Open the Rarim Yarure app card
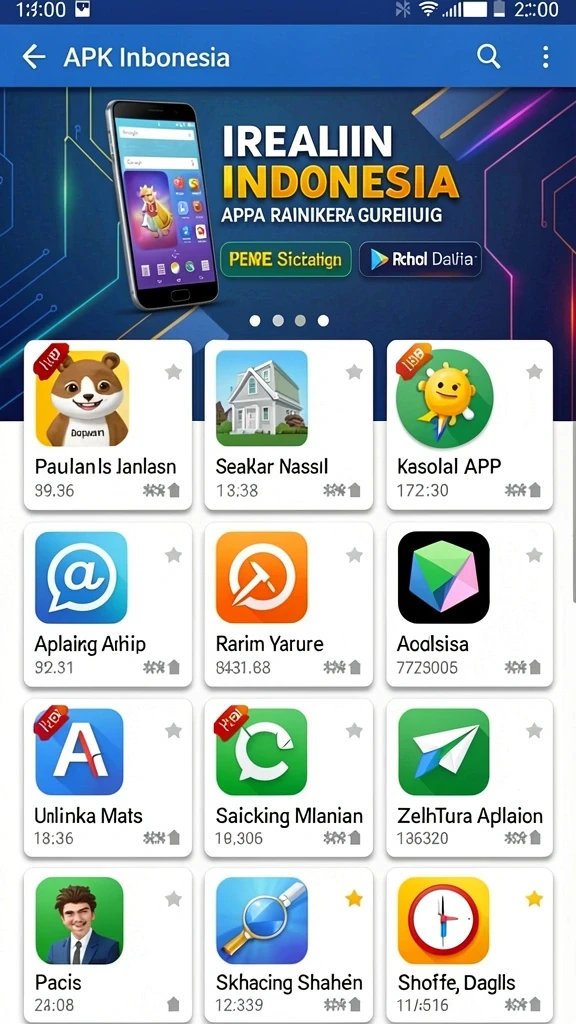 click(288, 605)
